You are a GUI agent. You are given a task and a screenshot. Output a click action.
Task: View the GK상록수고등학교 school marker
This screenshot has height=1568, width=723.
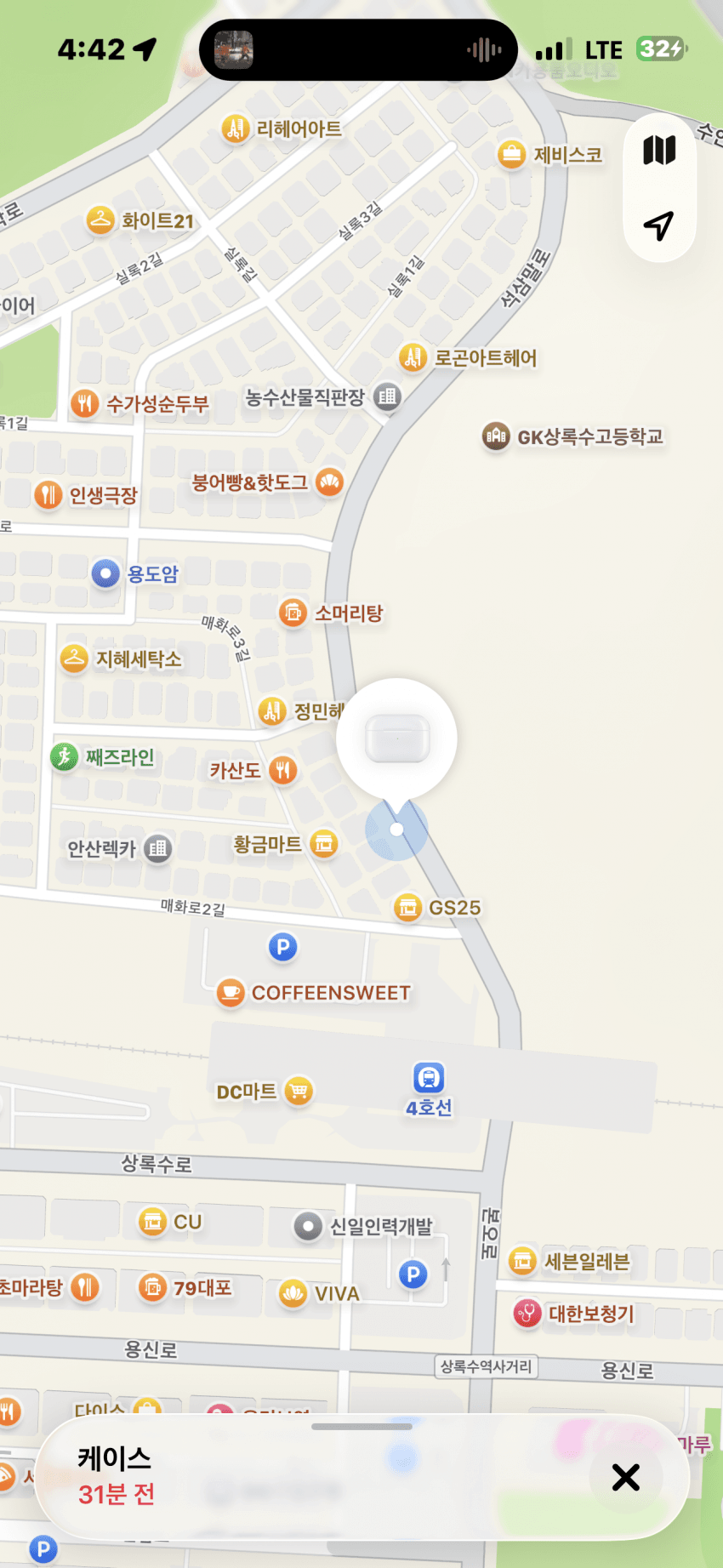point(496,436)
